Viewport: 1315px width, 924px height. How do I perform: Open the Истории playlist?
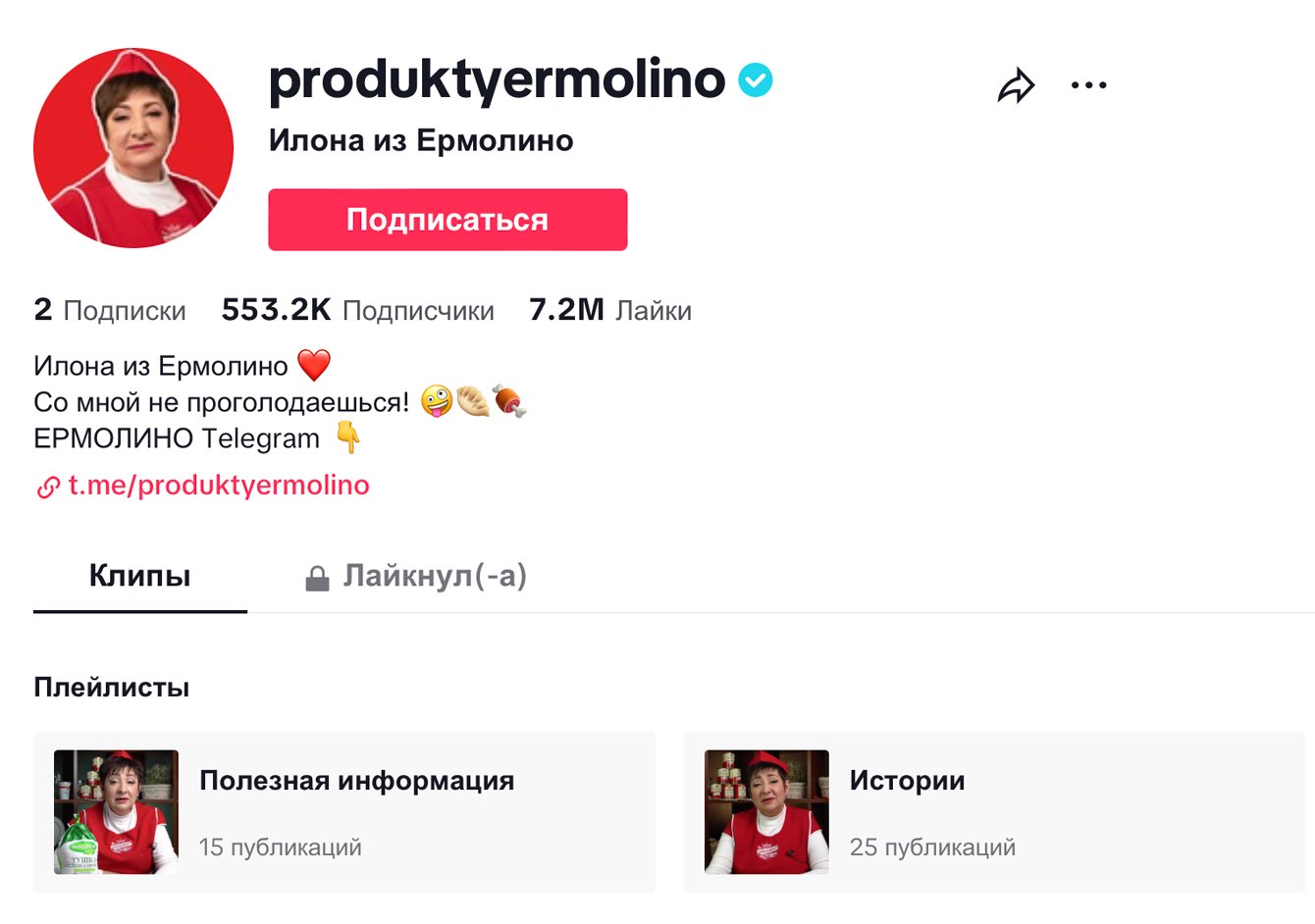click(993, 811)
